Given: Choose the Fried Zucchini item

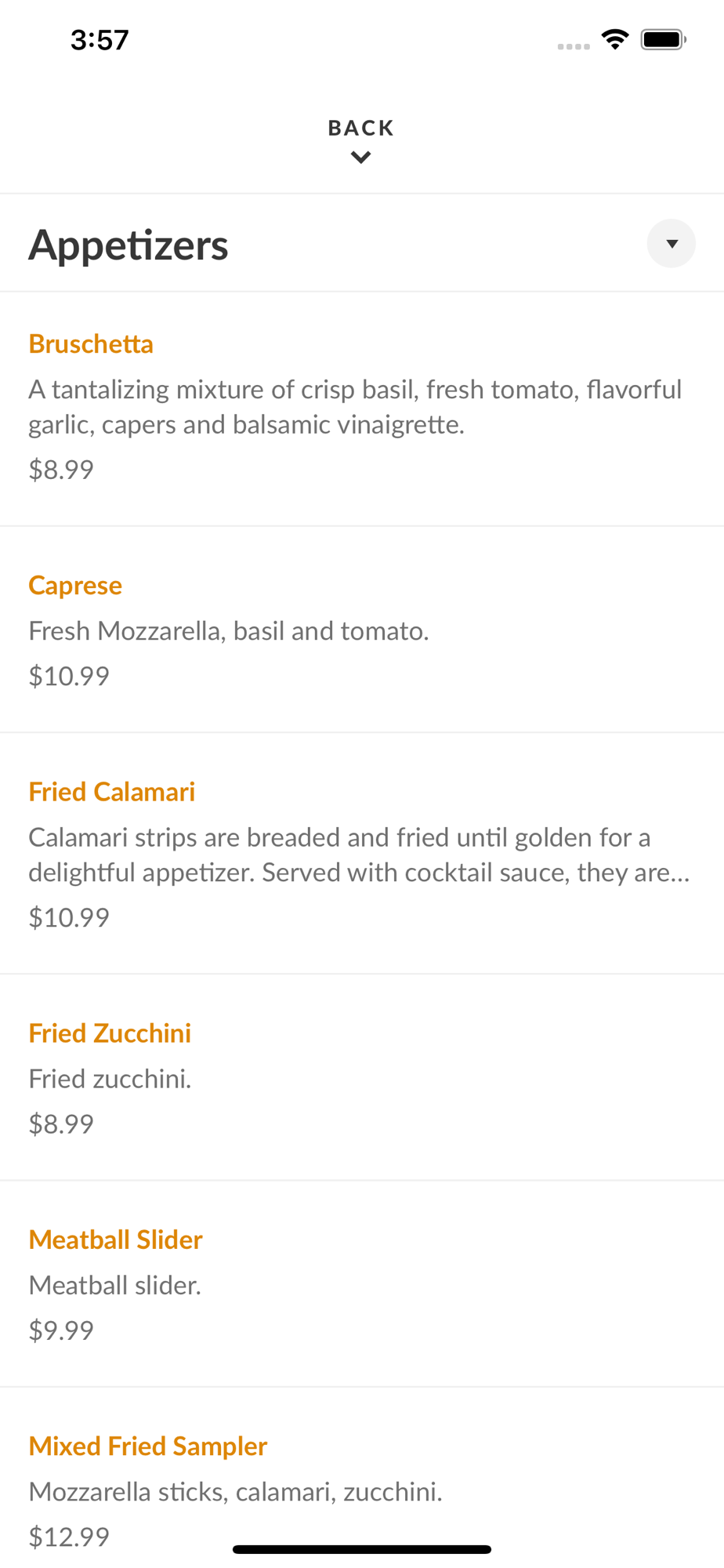Looking at the screenshot, I should (x=362, y=1078).
